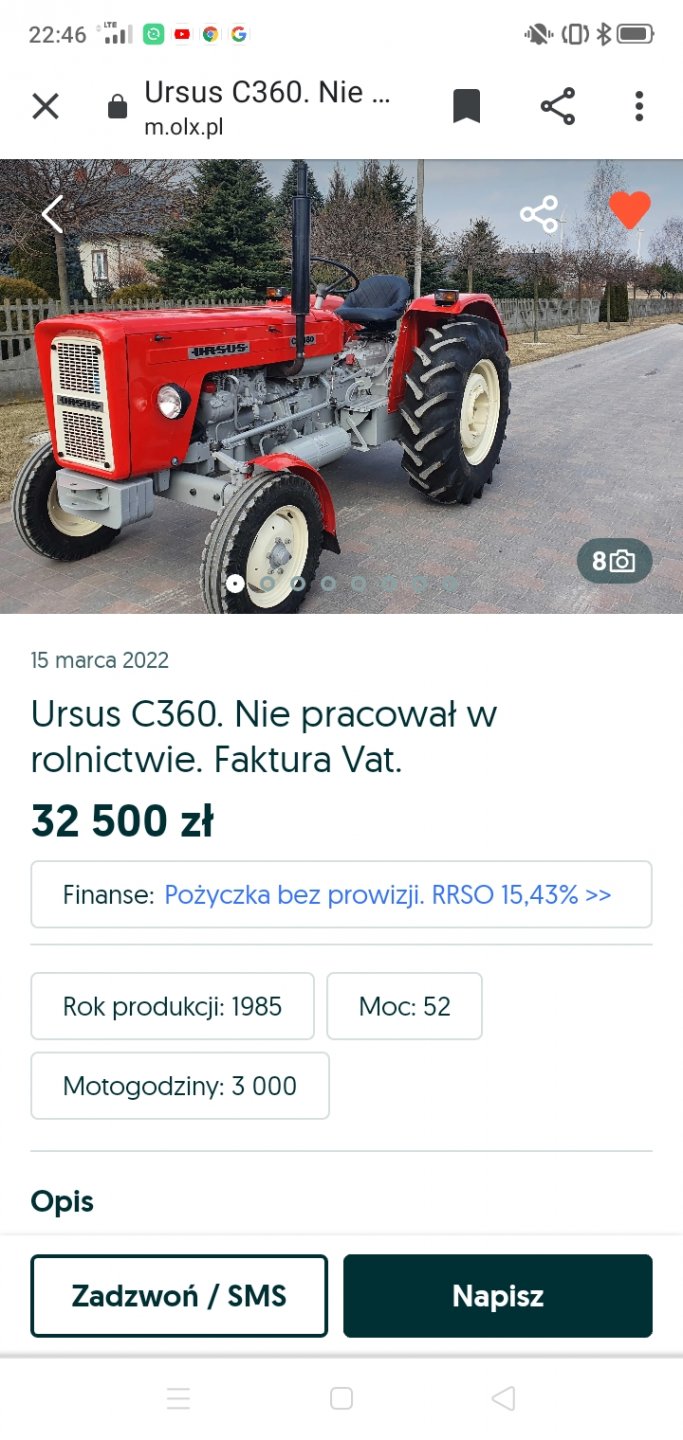View the 8 photos counter badge
683x1440 pixels.
tap(614, 561)
